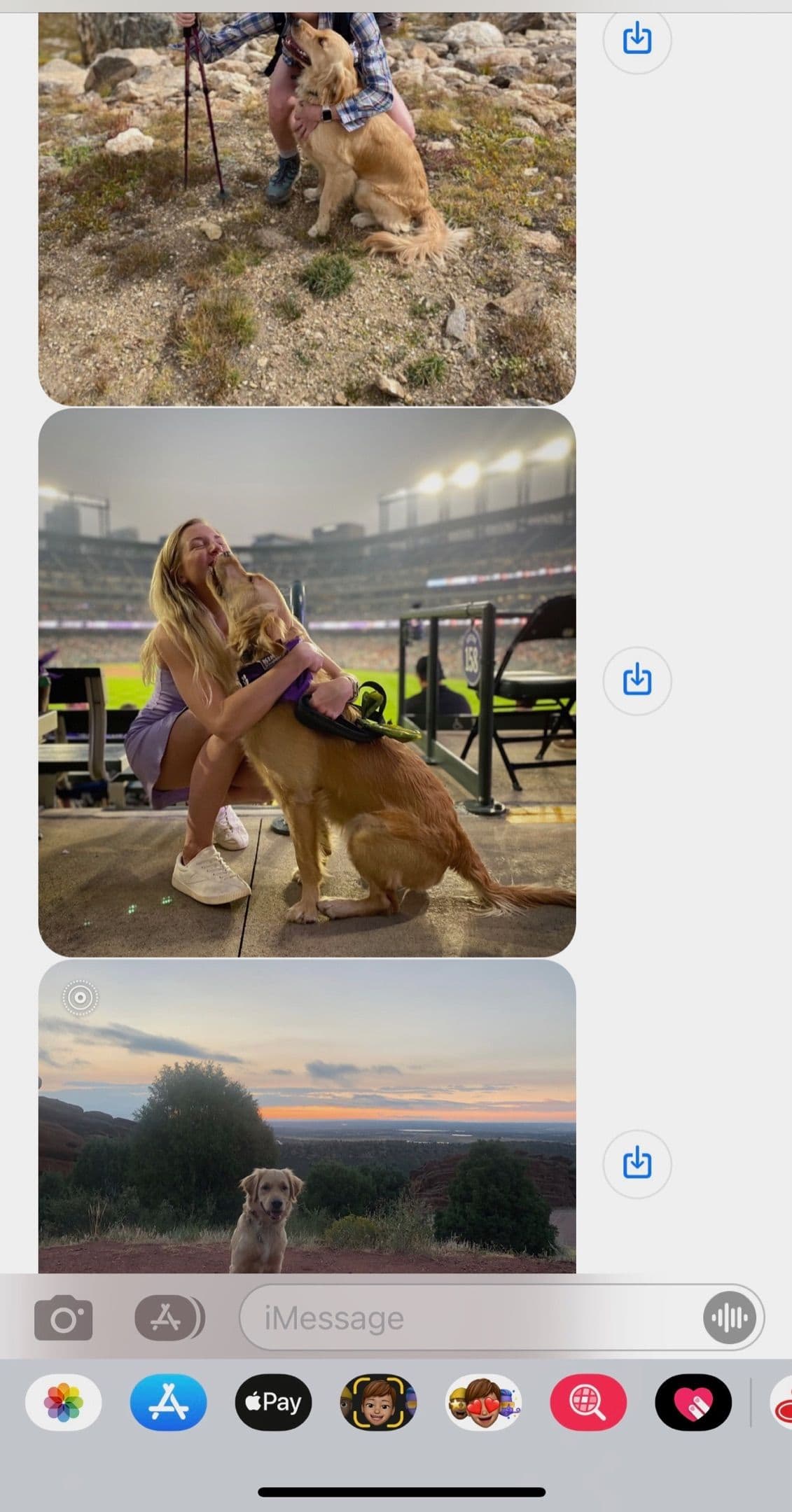792x1512 pixels.
Task: Open Apple Pay in the app strip
Action: pyautogui.click(x=273, y=1403)
